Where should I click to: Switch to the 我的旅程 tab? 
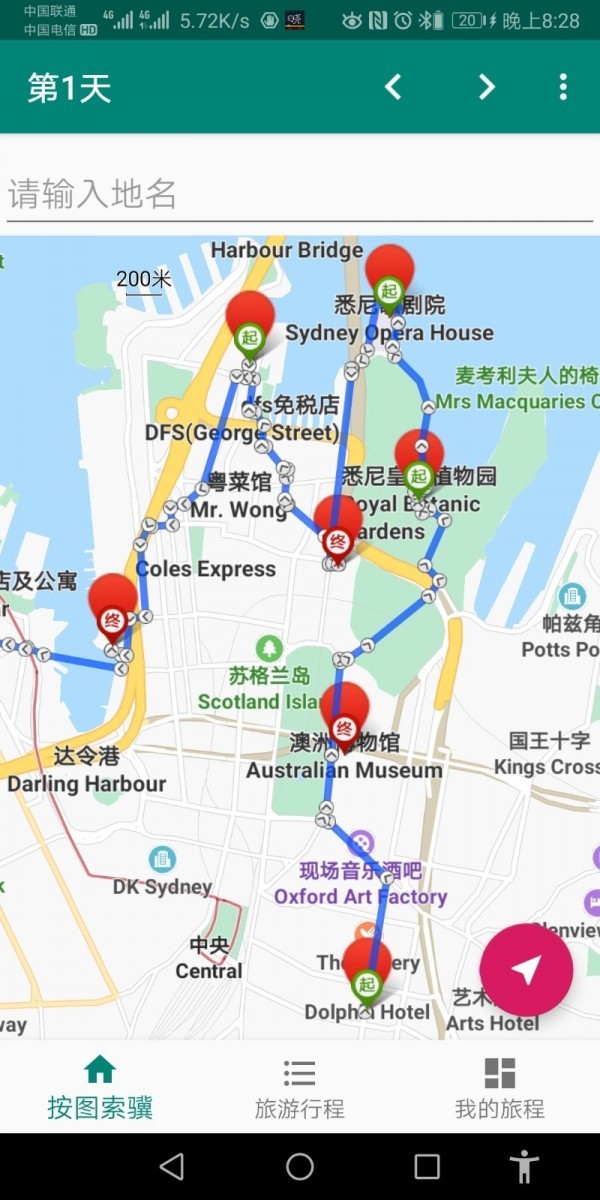tap(499, 1088)
